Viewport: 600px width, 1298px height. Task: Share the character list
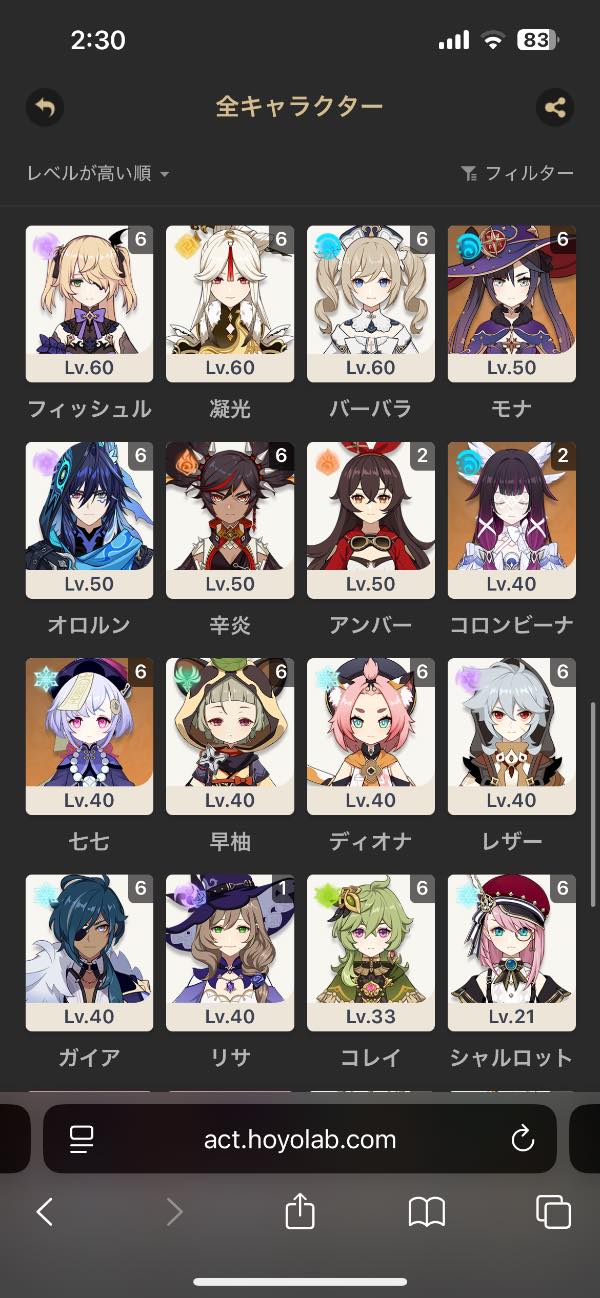click(x=555, y=107)
